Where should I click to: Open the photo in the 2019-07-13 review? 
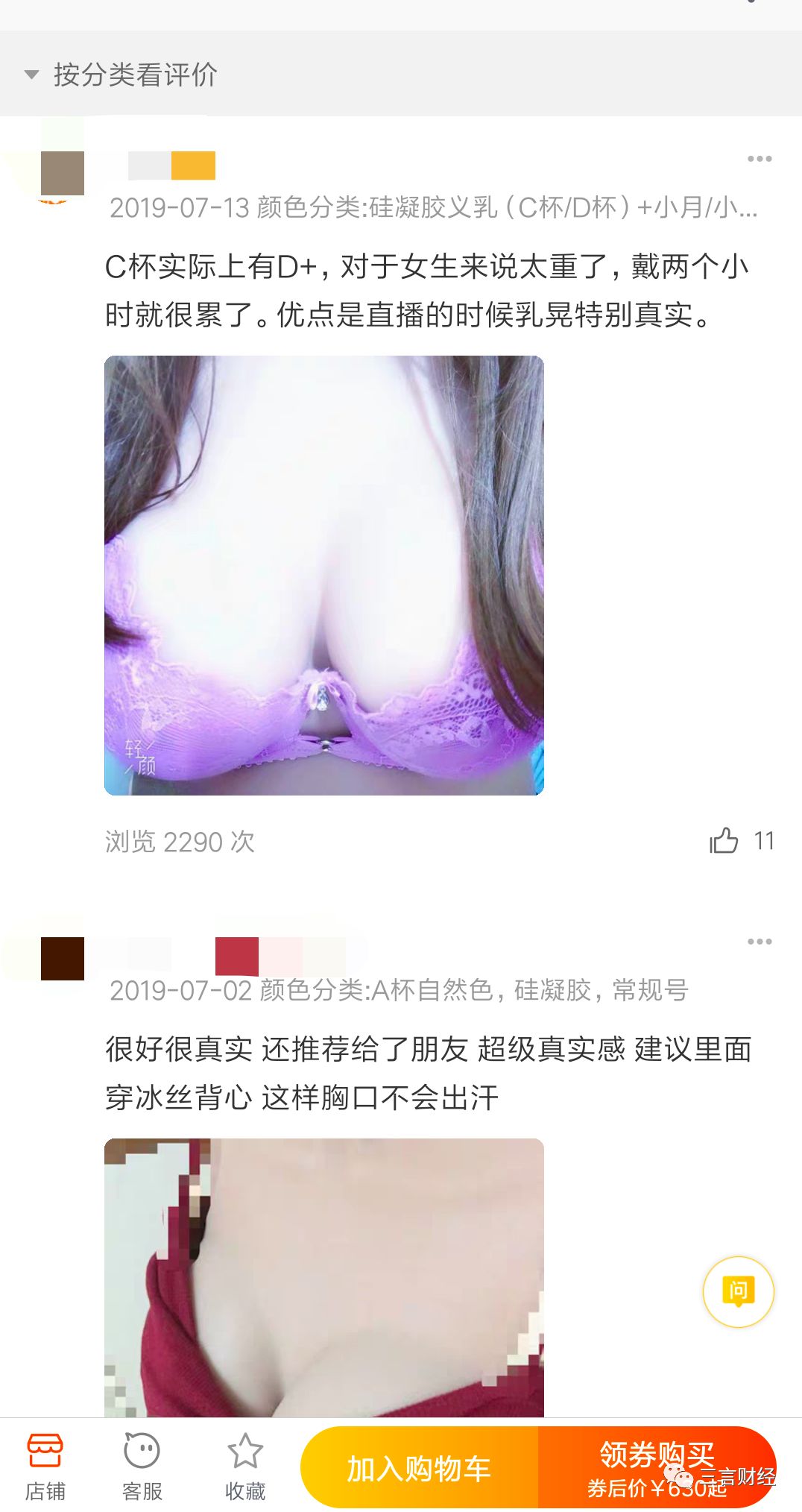(323, 575)
